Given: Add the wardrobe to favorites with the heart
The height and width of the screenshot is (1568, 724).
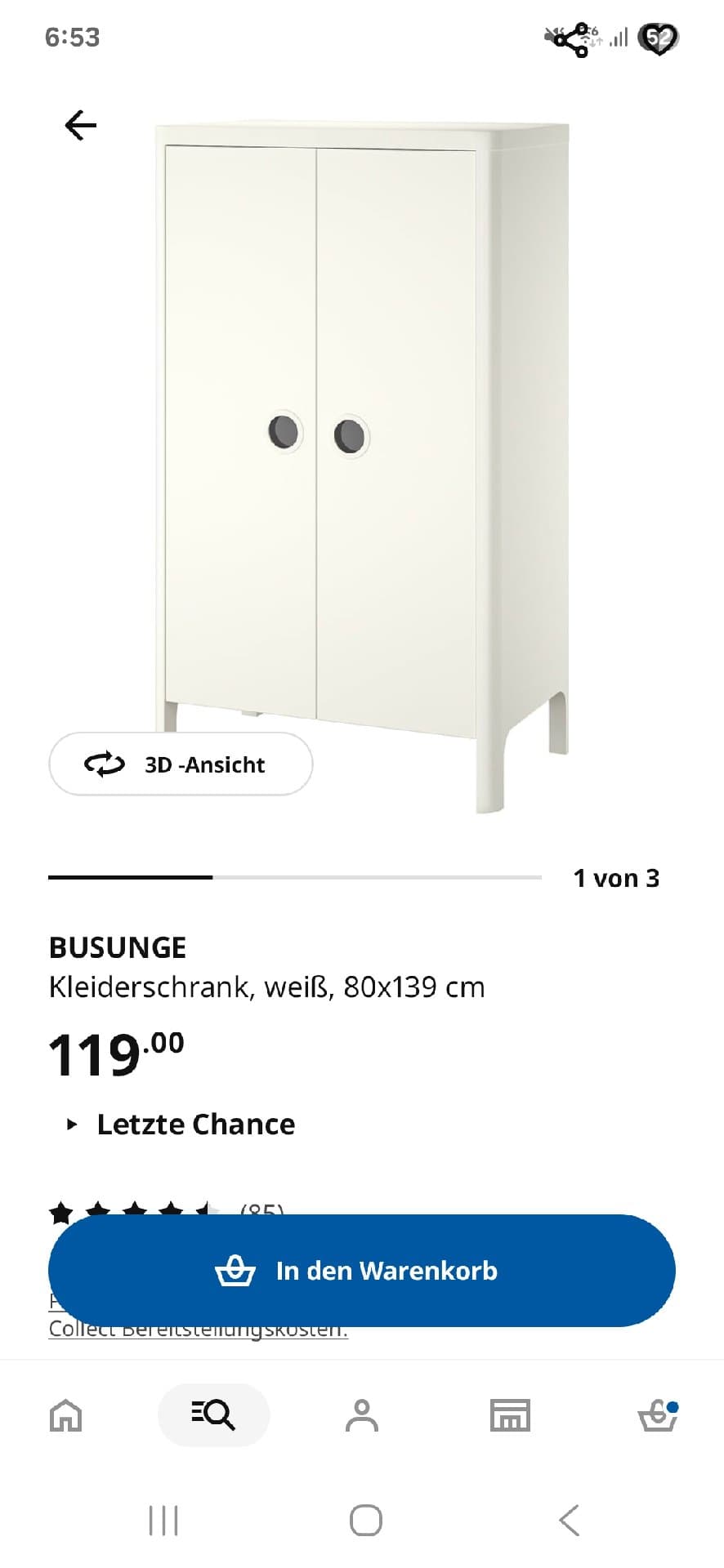Looking at the screenshot, I should [659, 38].
